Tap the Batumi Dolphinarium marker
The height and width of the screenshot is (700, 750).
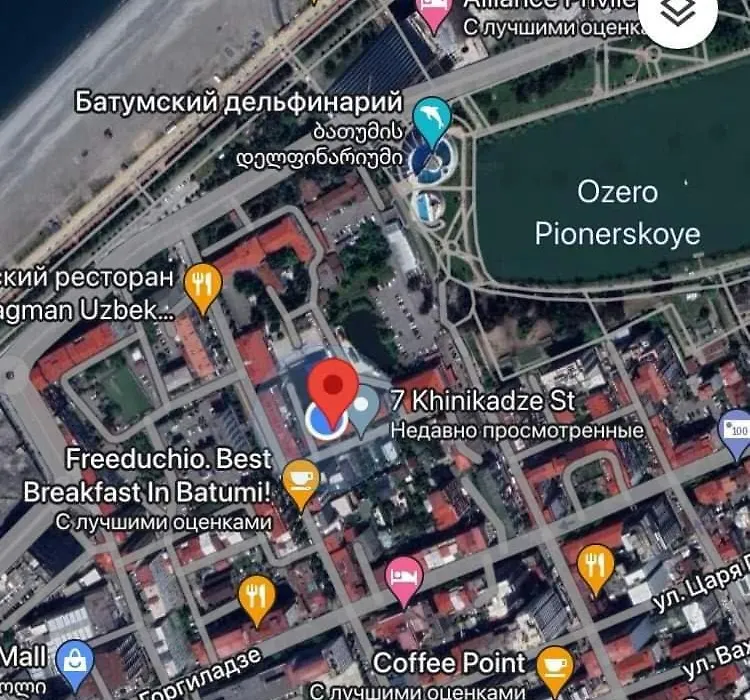coord(432,115)
